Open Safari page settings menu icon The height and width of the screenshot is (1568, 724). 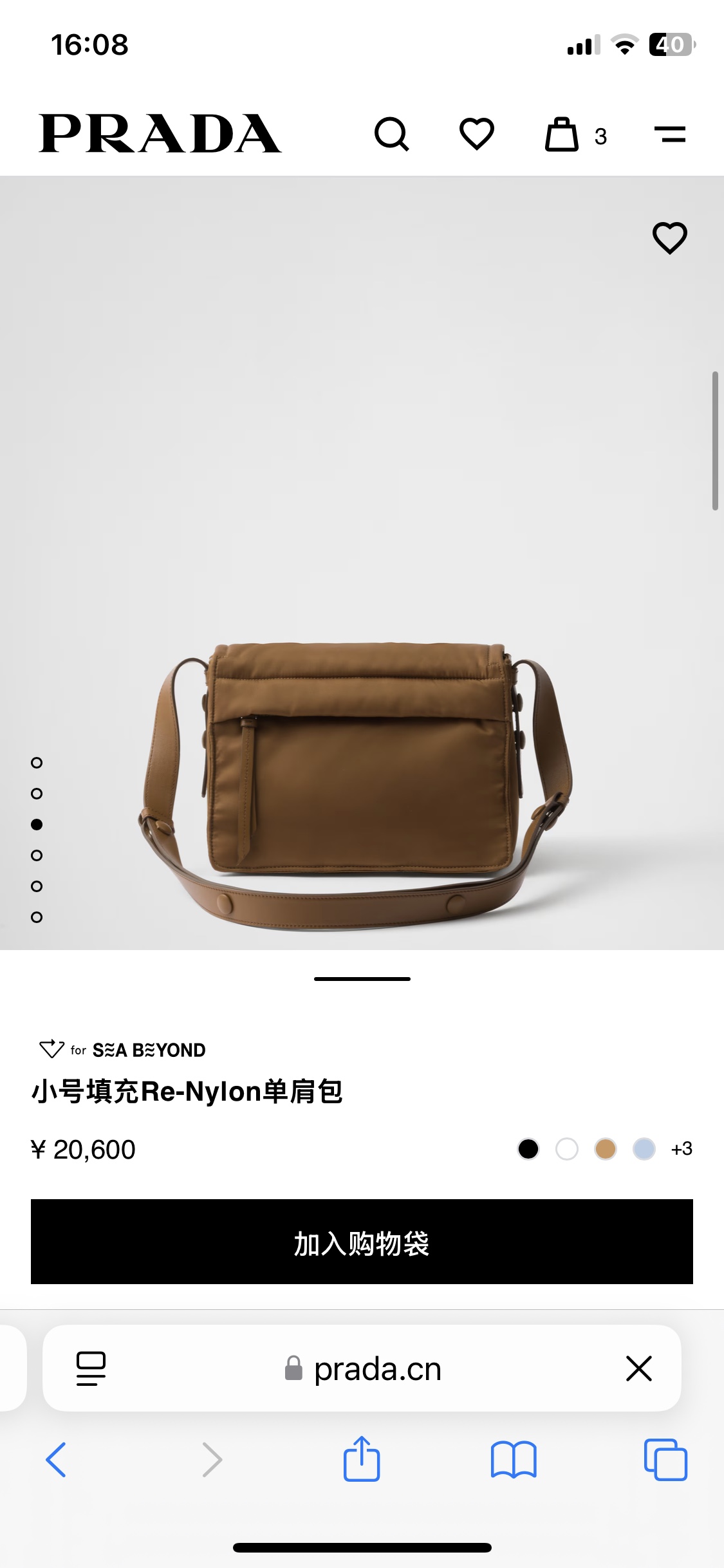91,1368
